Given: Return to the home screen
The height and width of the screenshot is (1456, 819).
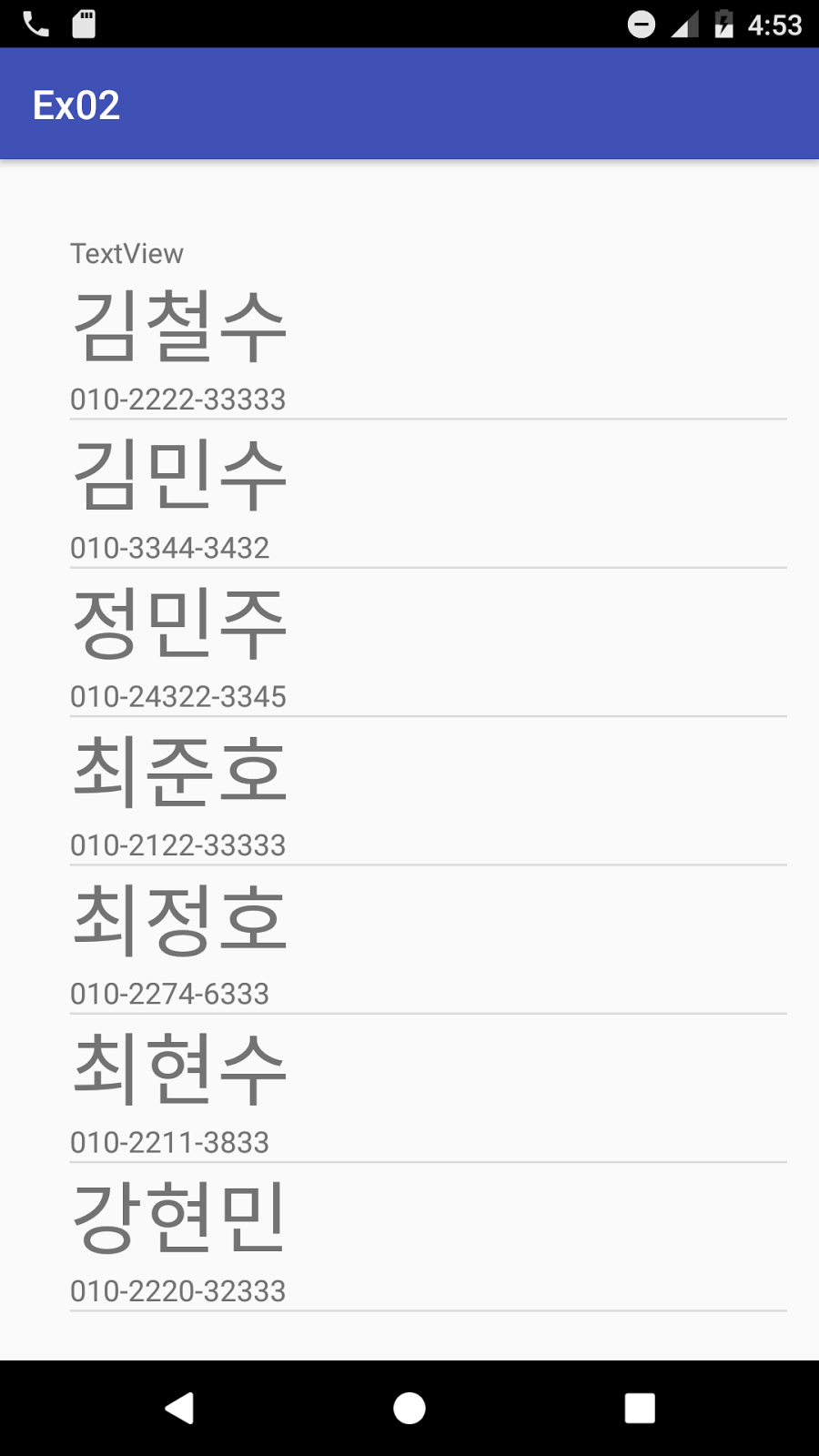Looking at the screenshot, I should point(409,1408).
